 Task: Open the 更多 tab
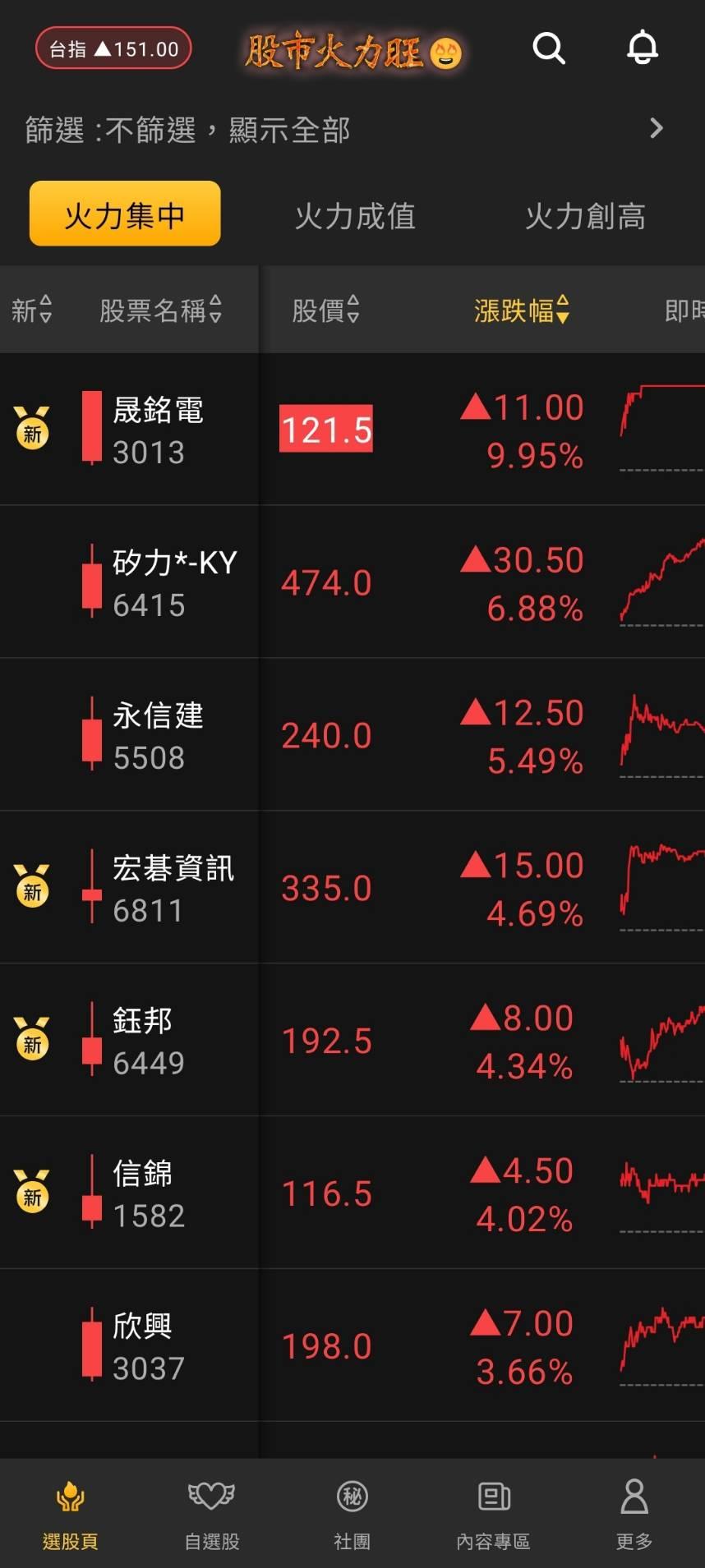[634, 1514]
